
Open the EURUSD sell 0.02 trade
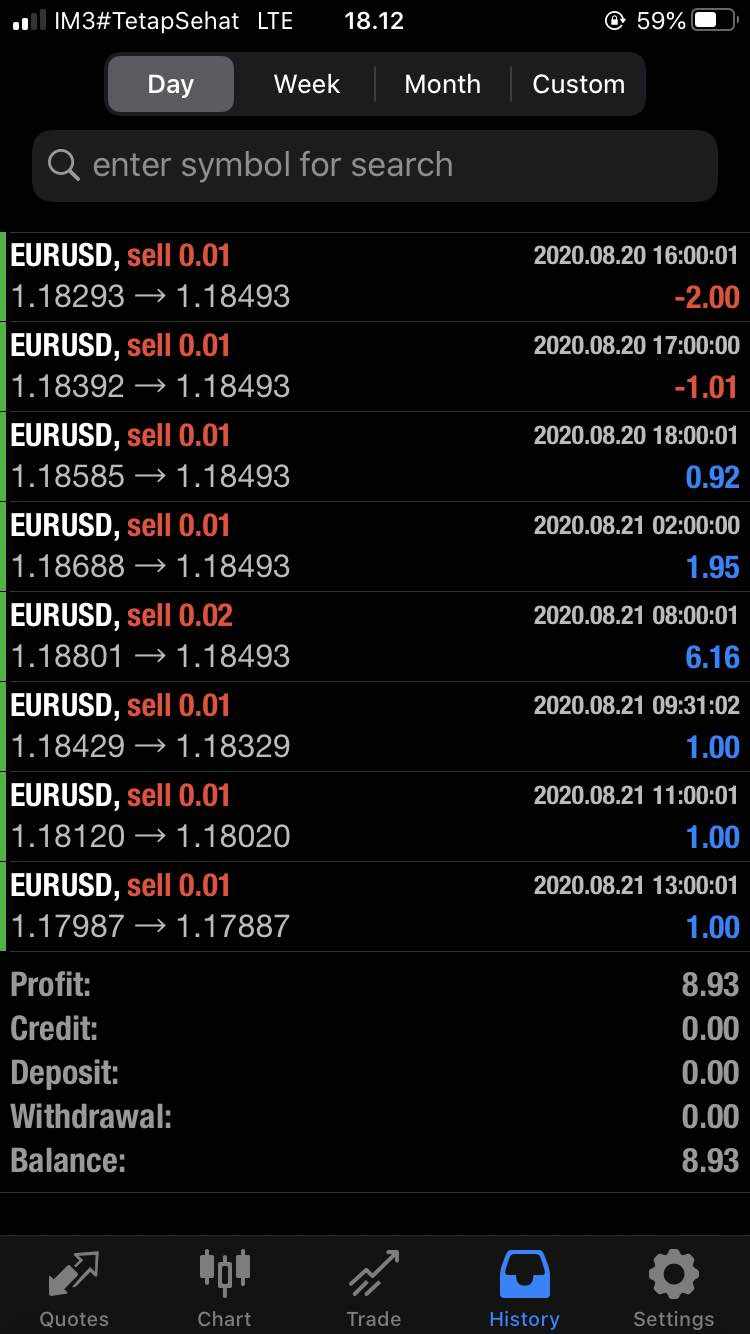pos(375,636)
